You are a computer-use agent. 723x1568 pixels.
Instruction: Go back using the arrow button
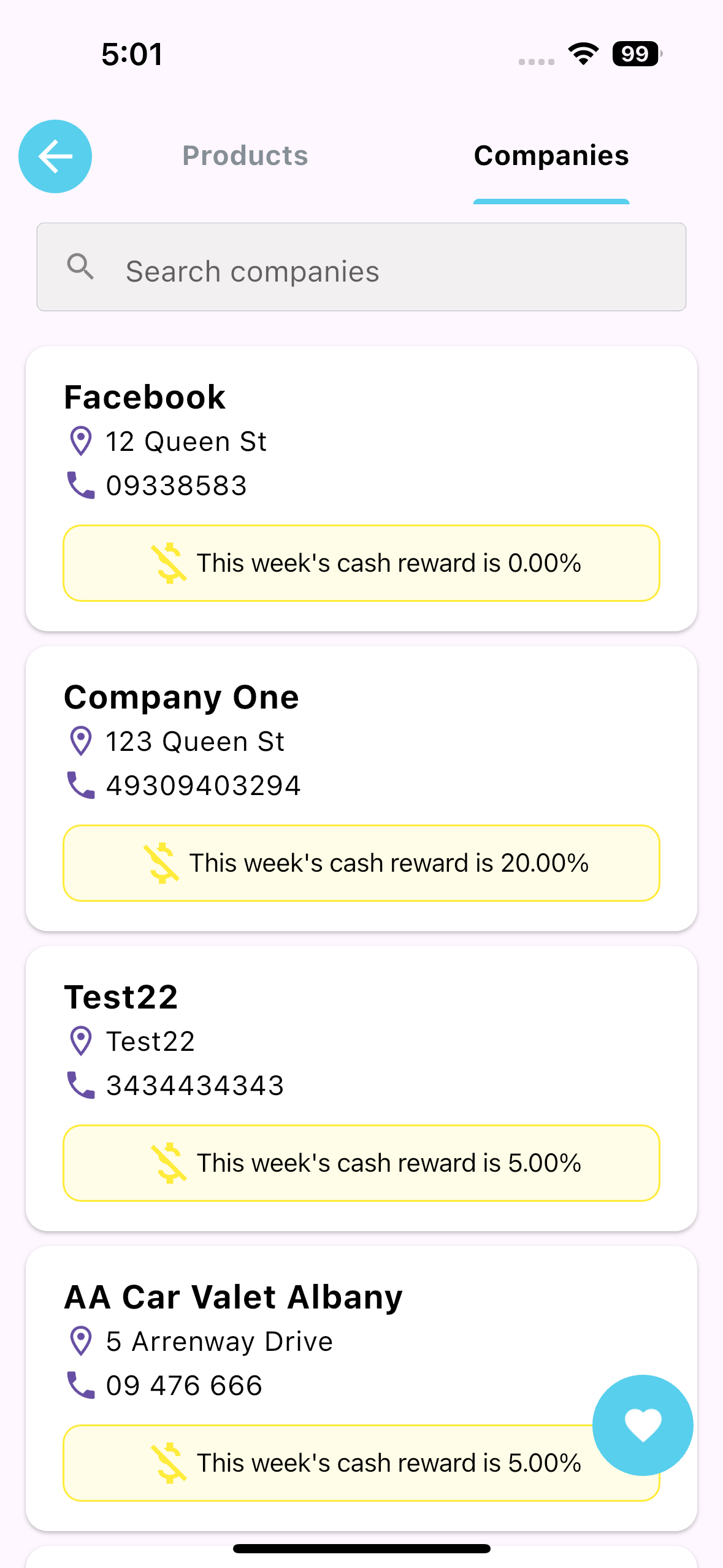coord(55,156)
